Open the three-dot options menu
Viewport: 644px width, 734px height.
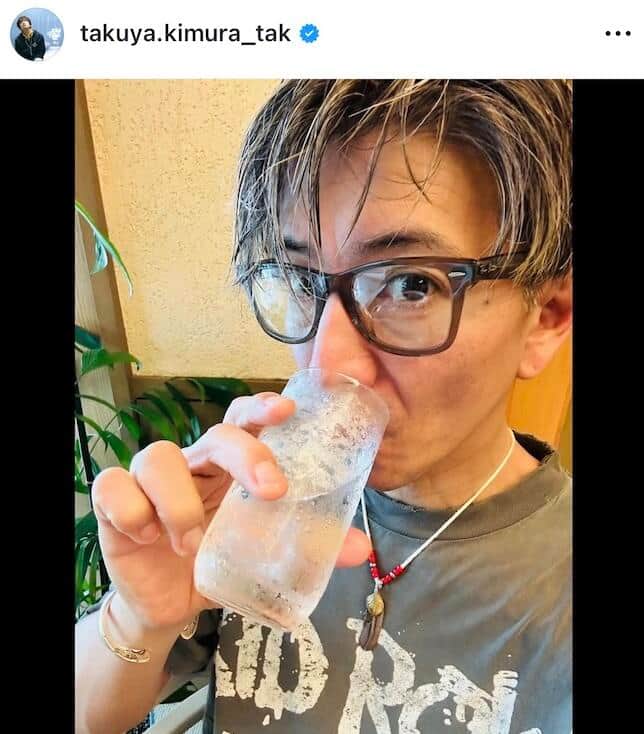[x=617, y=34]
